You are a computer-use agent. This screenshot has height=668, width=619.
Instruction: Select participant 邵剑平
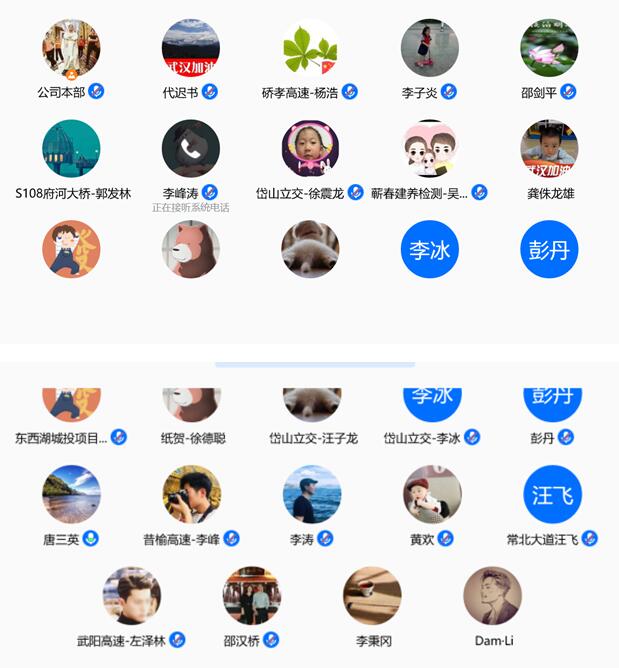click(x=549, y=49)
